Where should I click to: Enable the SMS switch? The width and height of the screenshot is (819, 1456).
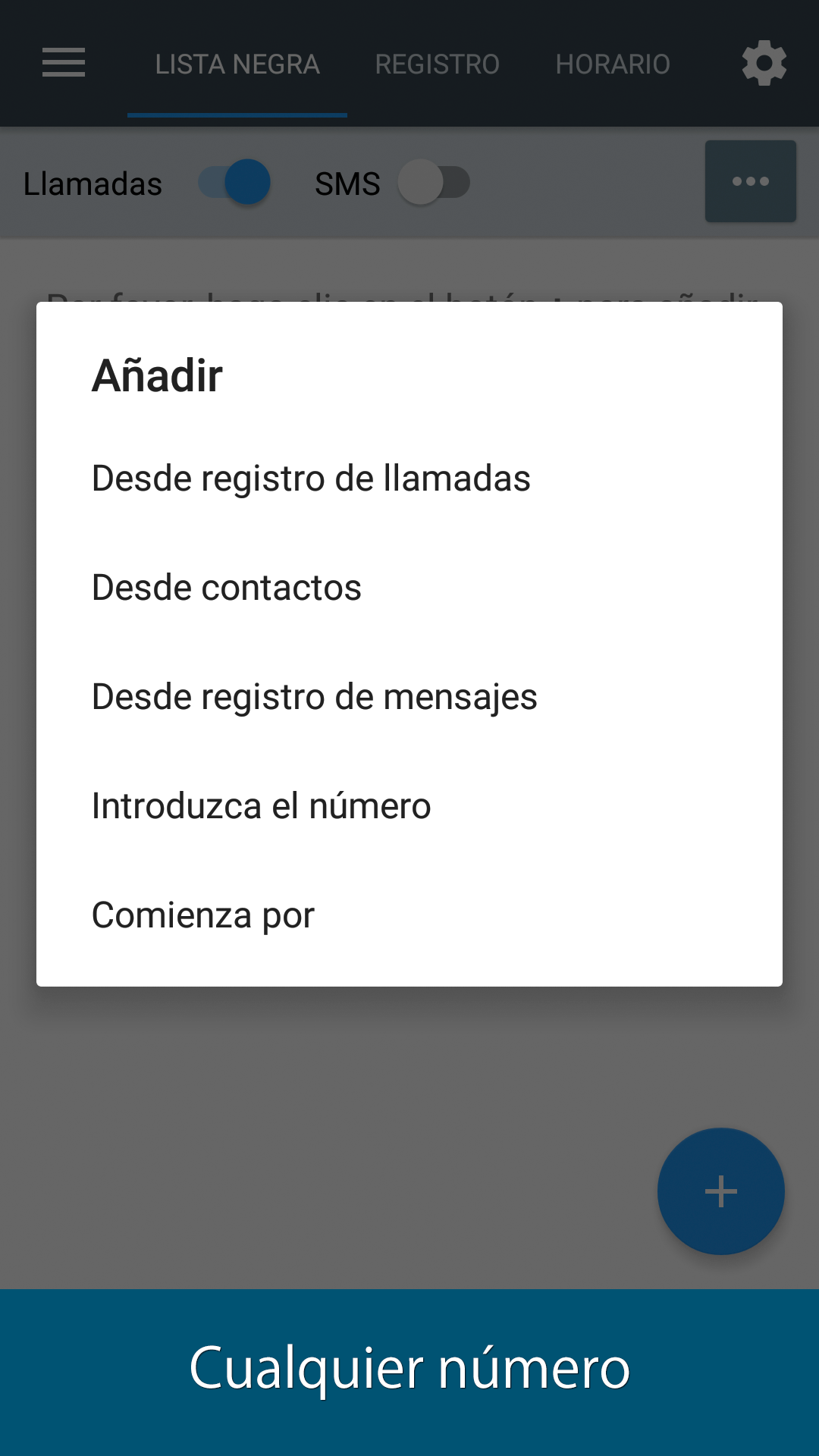(434, 182)
